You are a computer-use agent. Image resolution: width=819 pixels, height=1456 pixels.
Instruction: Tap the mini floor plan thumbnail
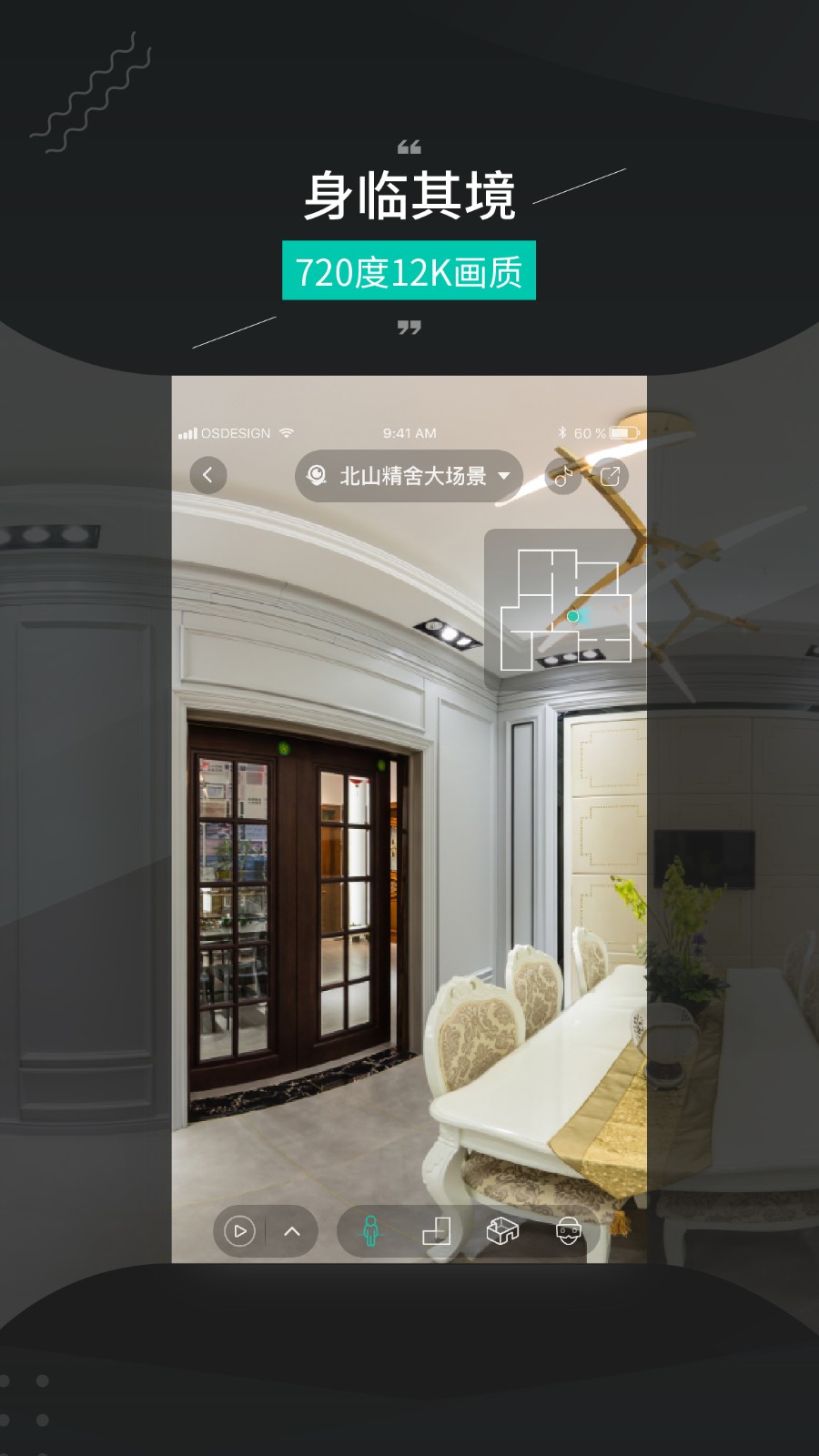point(566,602)
